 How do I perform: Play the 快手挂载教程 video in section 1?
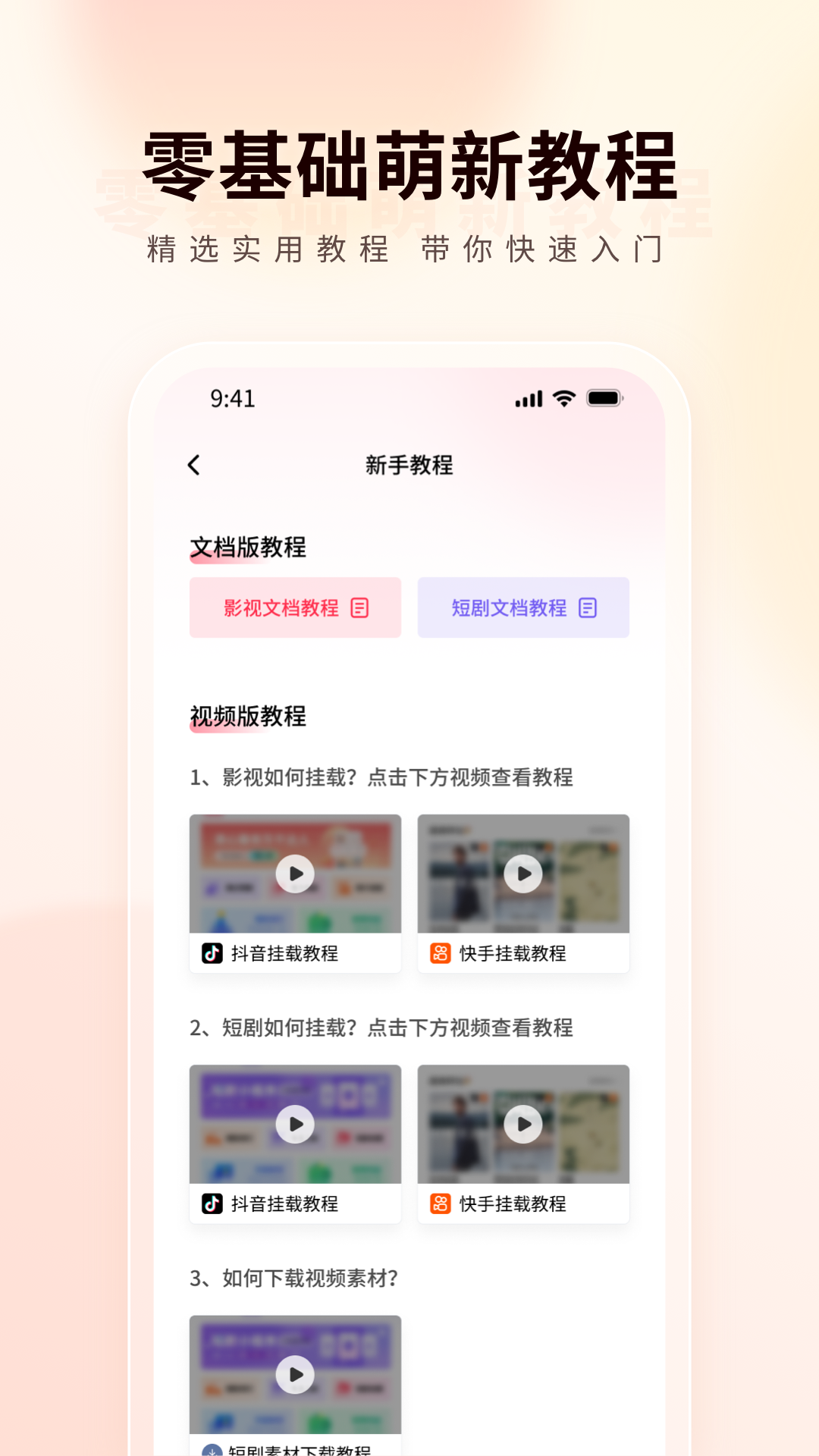point(522,874)
